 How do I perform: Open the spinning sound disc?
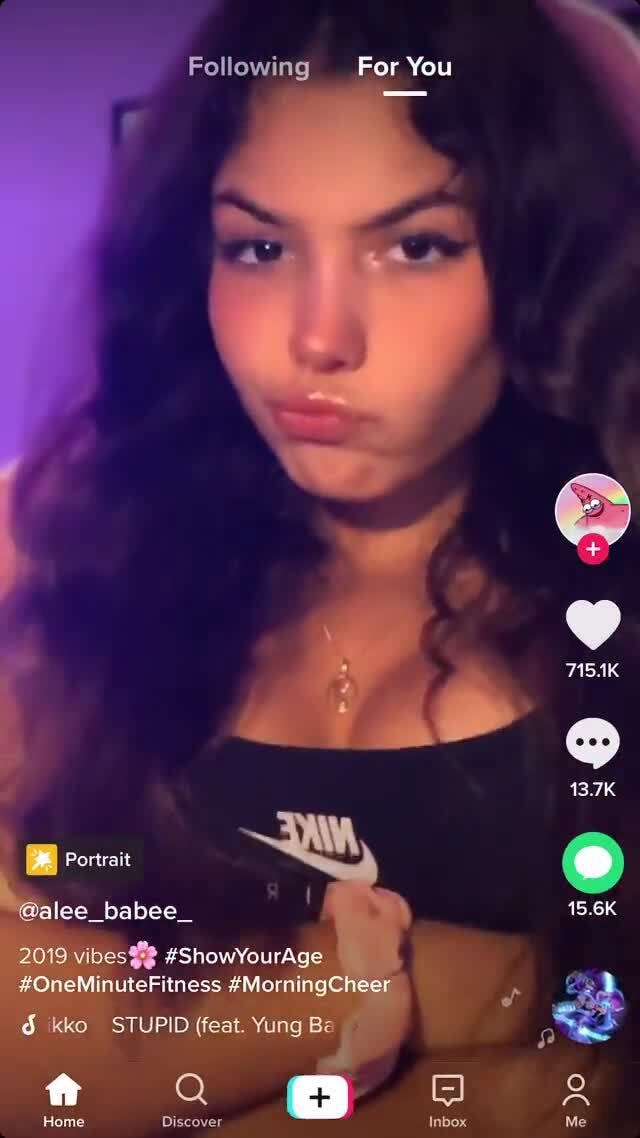pyautogui.click(x=588, y=1004)
